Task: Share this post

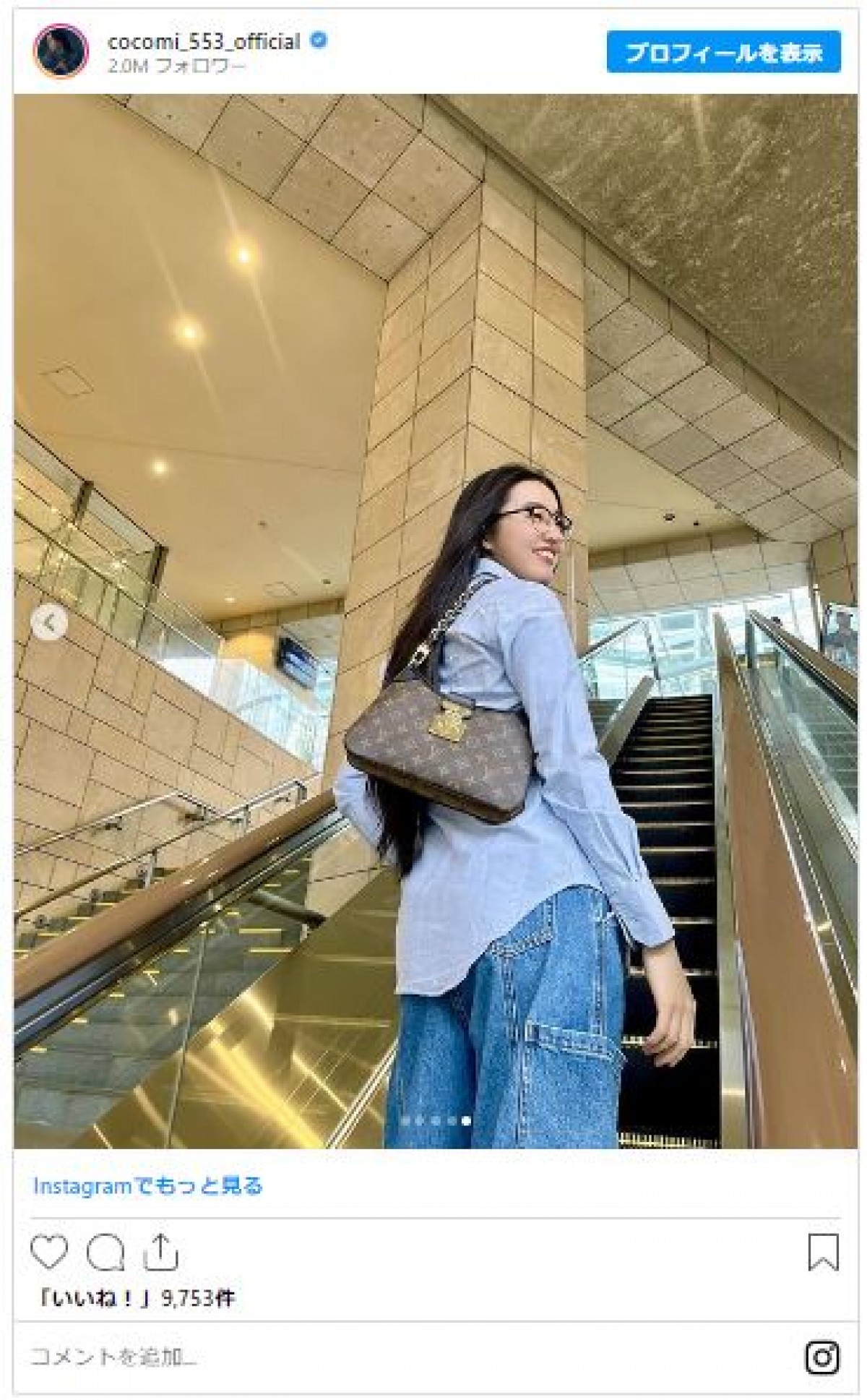Action: pos(161,1251)
